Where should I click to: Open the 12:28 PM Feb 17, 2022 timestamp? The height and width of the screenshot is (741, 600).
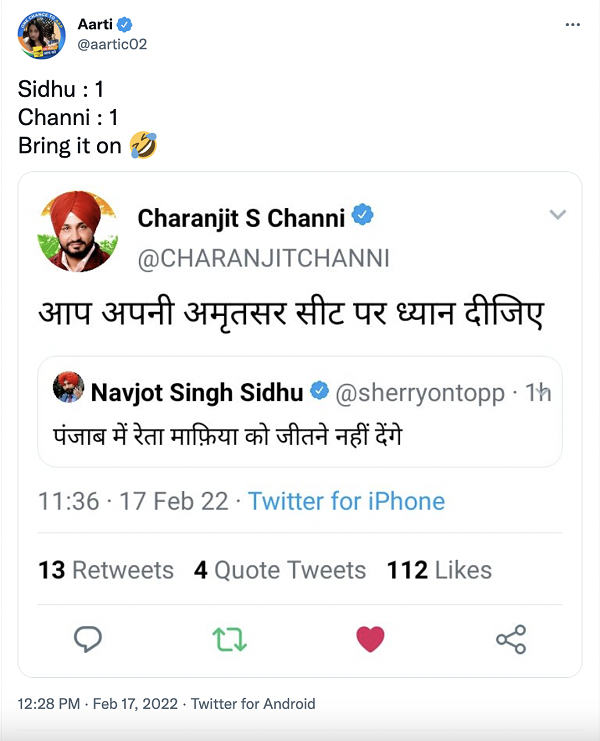pyautogui.click(x=98, y=704)
